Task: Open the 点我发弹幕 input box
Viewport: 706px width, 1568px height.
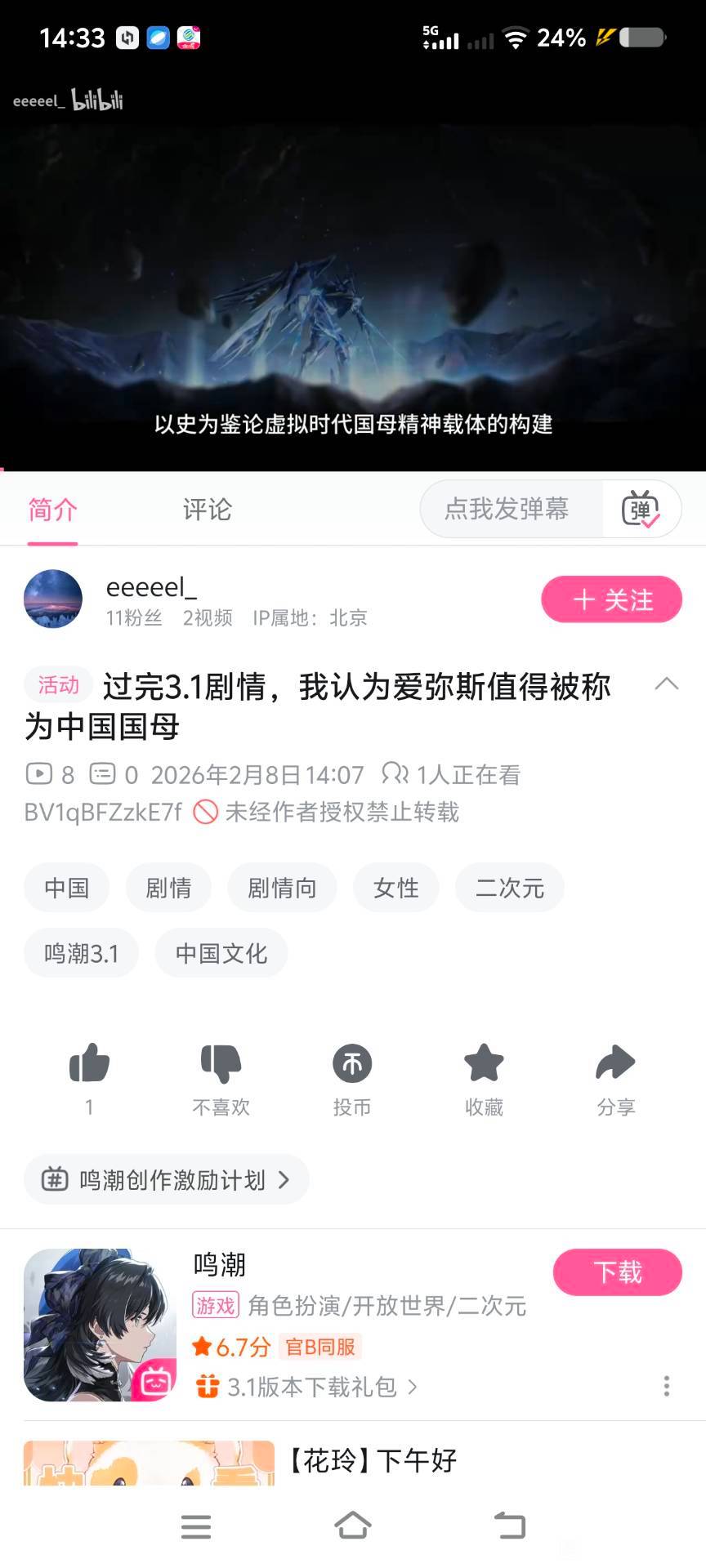Action: 507,509
